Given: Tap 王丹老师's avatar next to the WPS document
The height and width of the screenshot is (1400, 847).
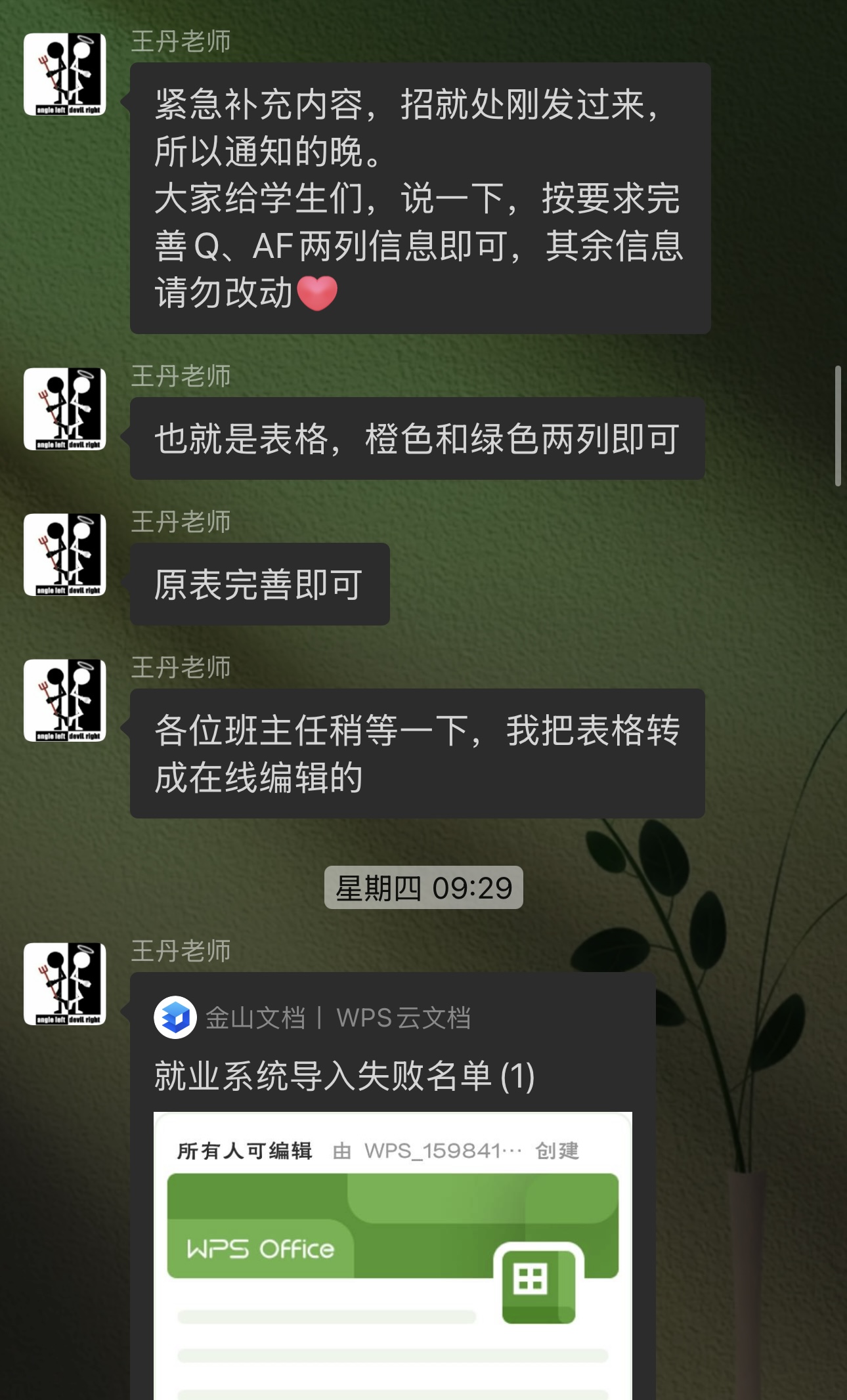Looking at the screenshot, I should 65,984.
